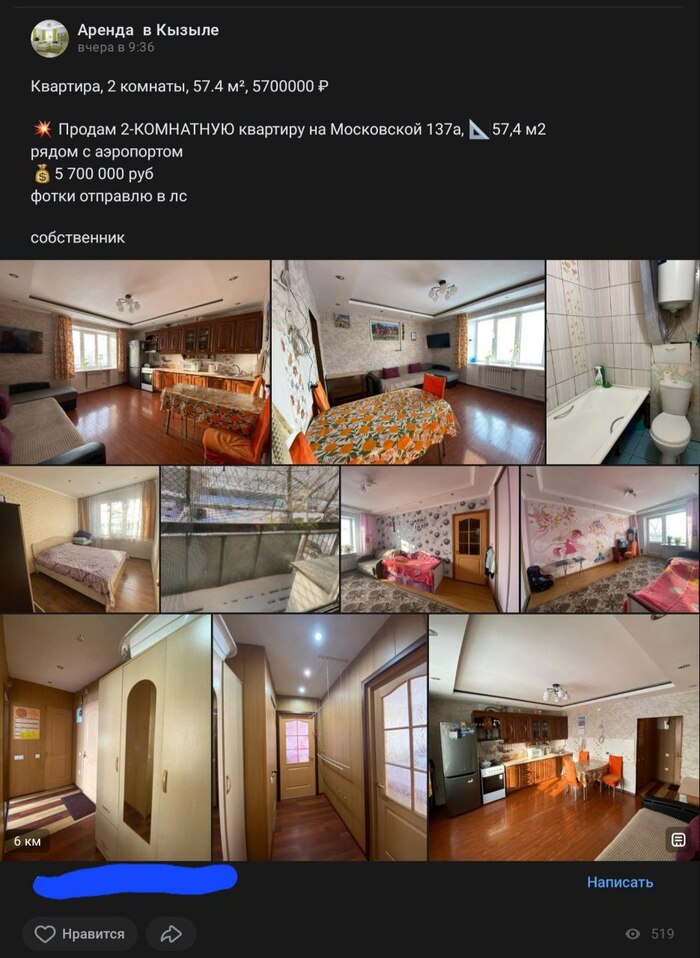
Task: Open the first kitchen-living room photo
Action: (x=134, y=362)
